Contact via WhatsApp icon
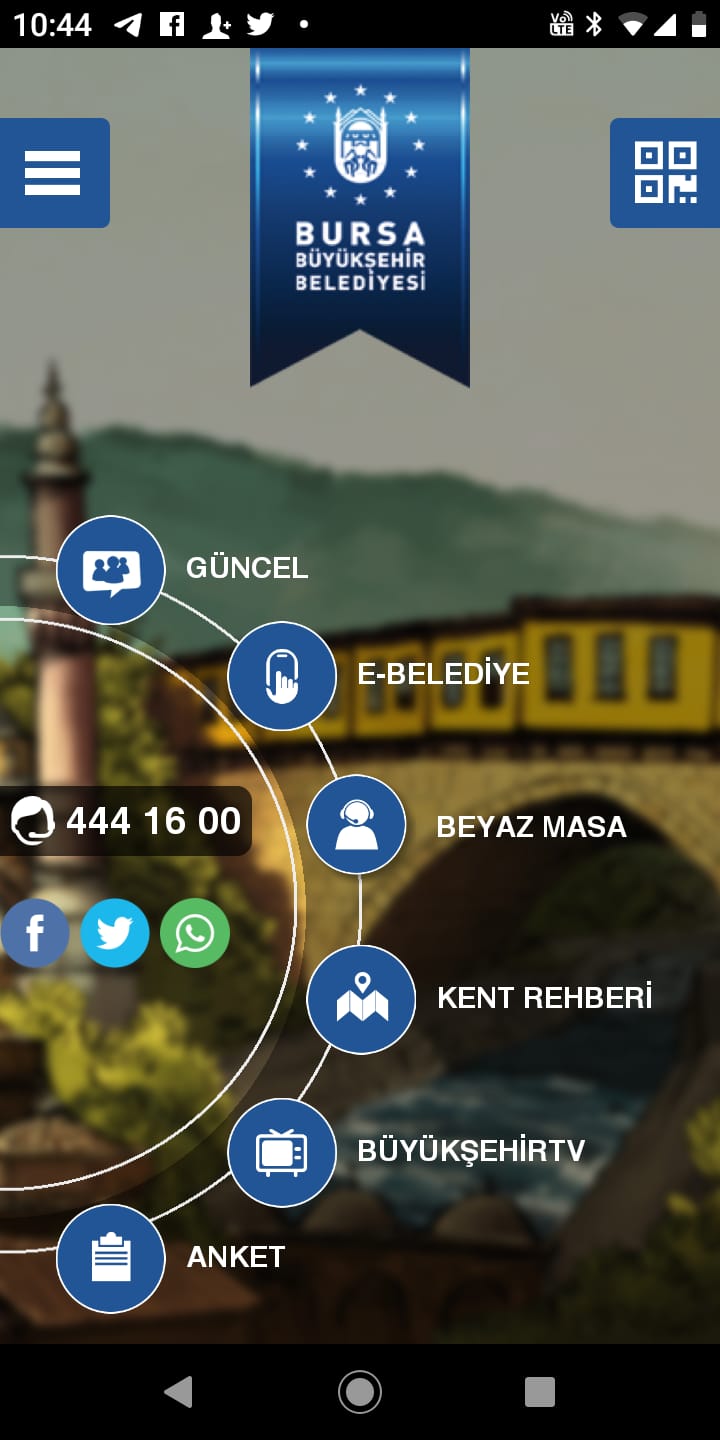Image resolution: width=720 pixels, height=1440 pixels. coord(195,934)
